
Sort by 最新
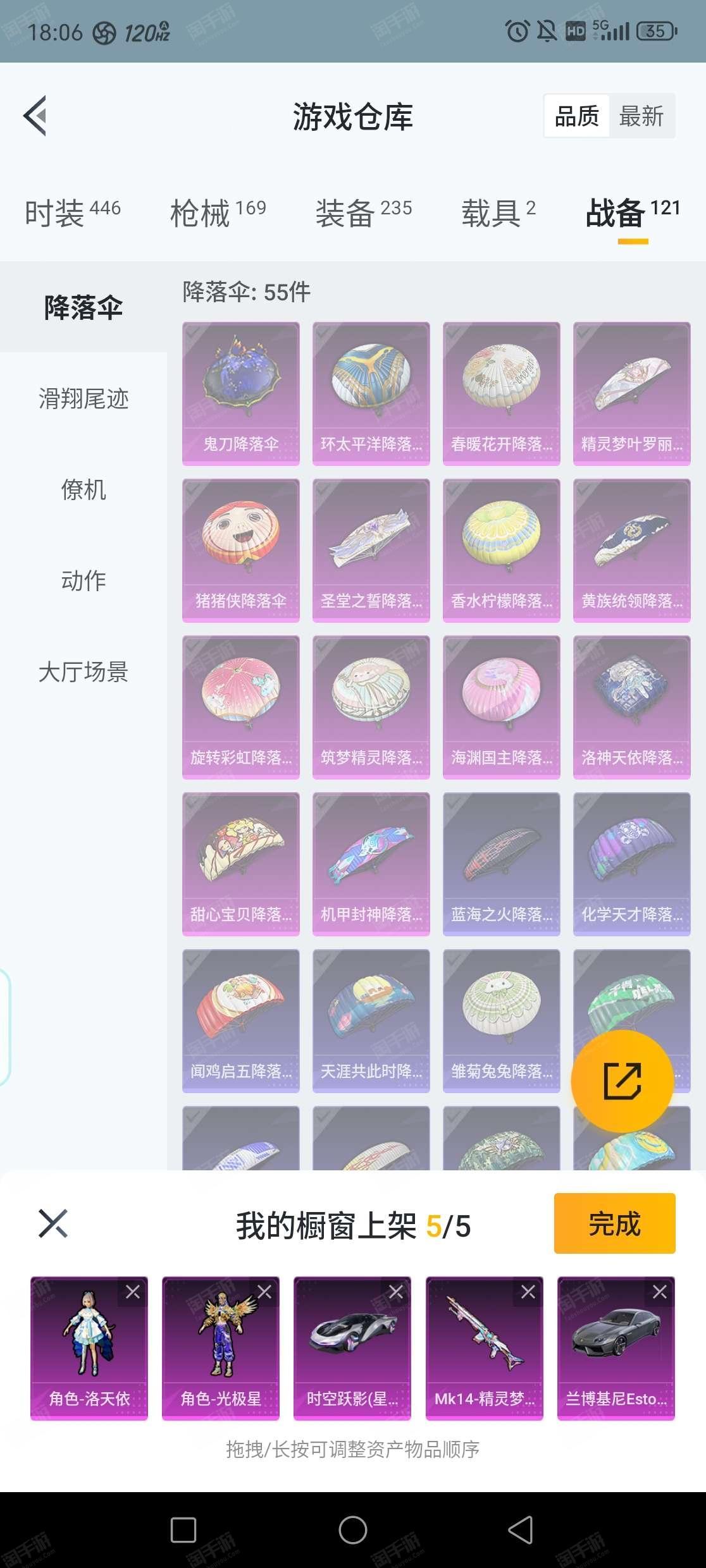(641, 116)
